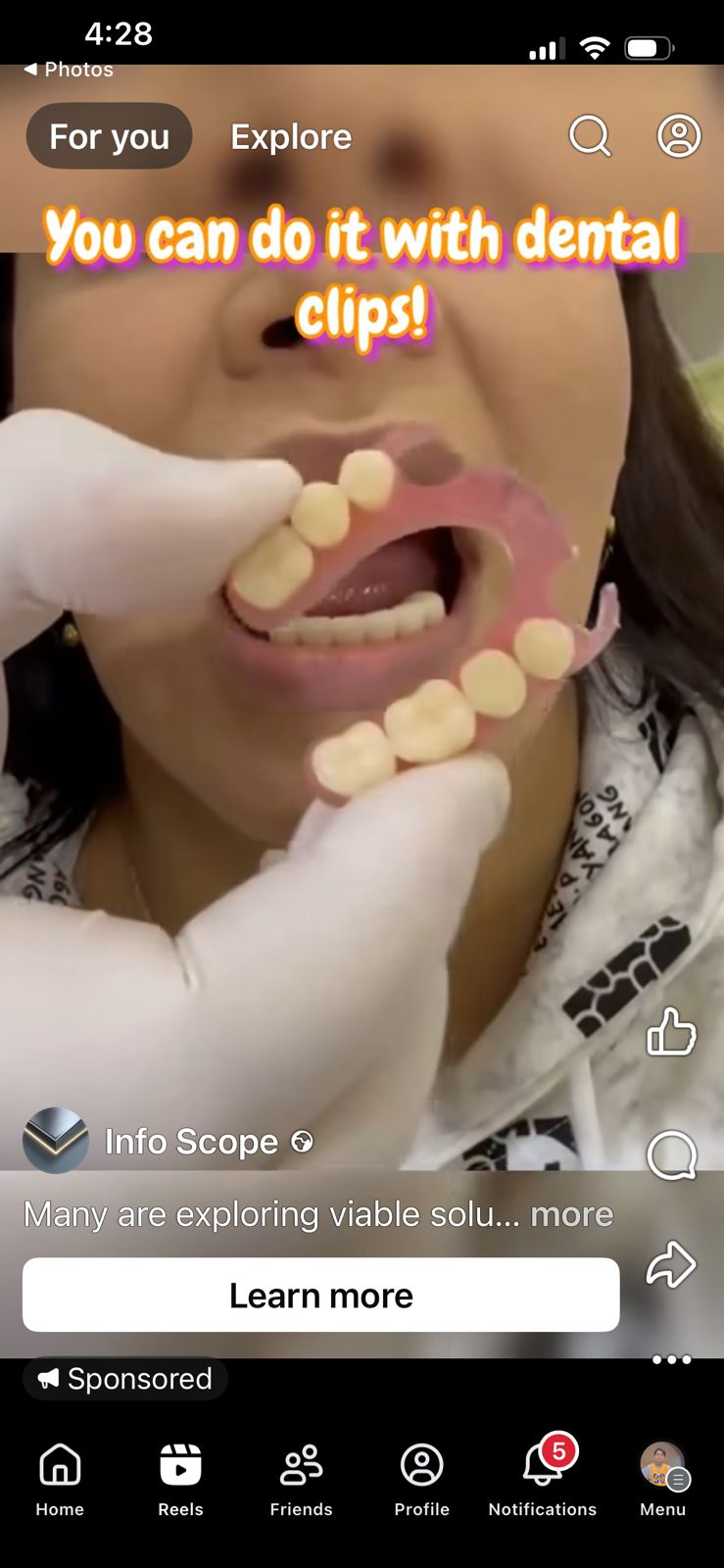Like this sponsored reel

point(671,1032)
